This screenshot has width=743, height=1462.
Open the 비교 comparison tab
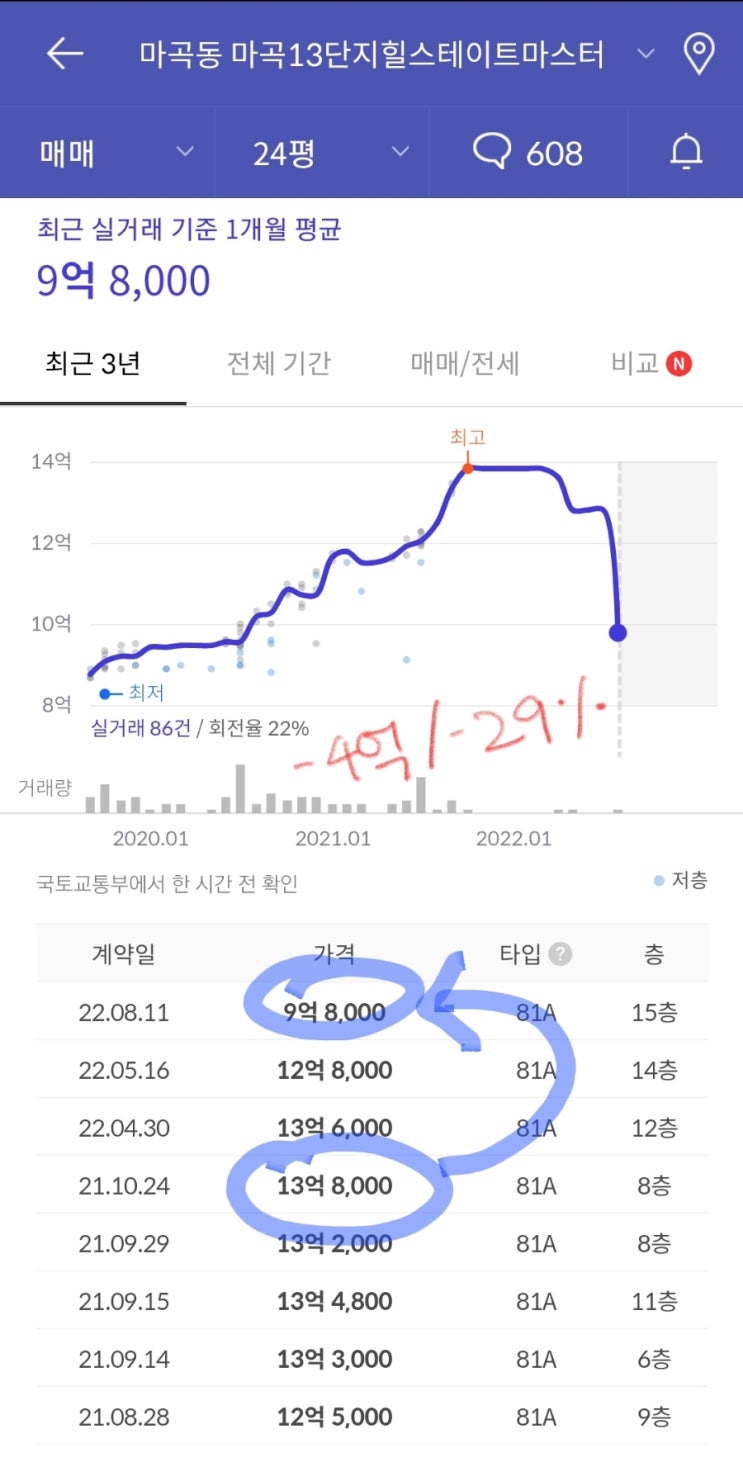click(640, 363)
